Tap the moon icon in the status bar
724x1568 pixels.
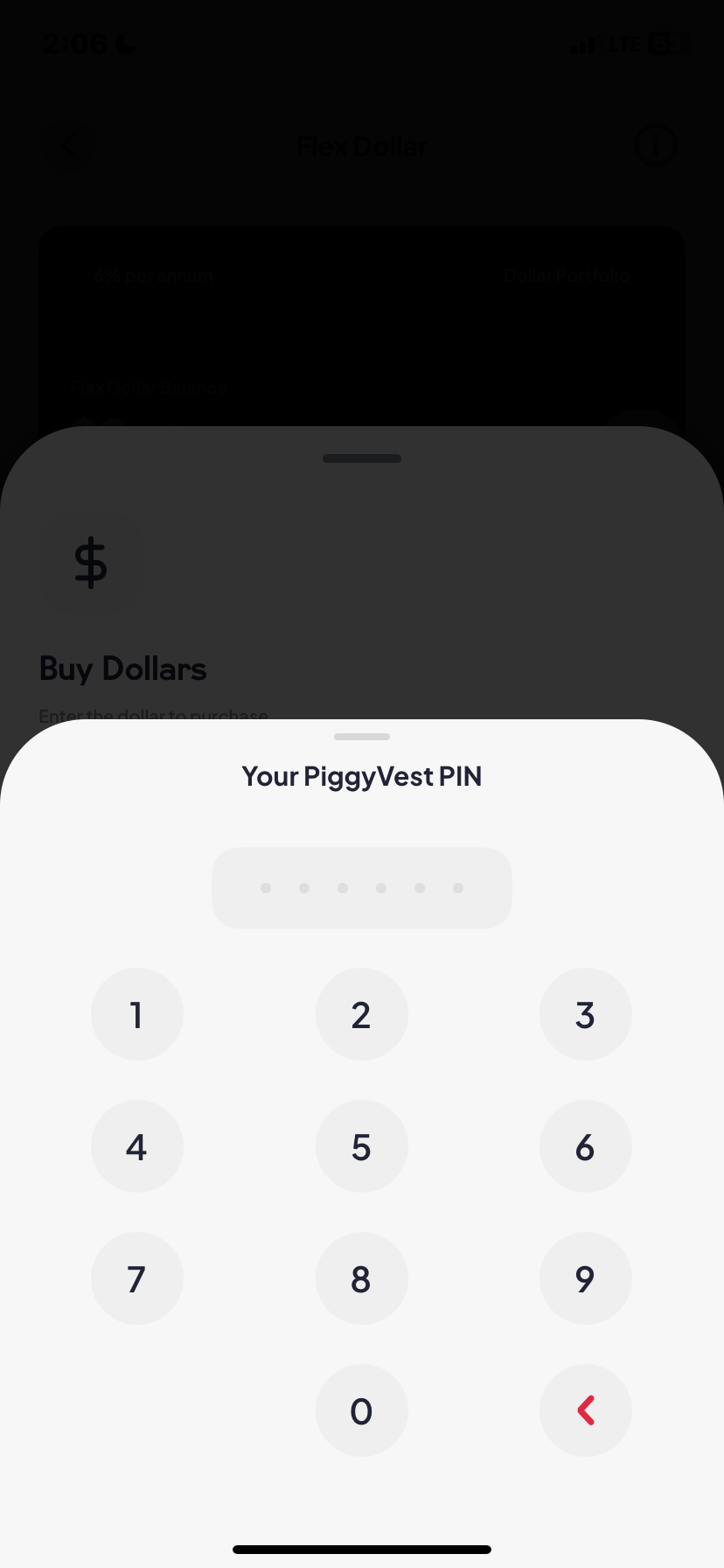click(x=123, y=41)
